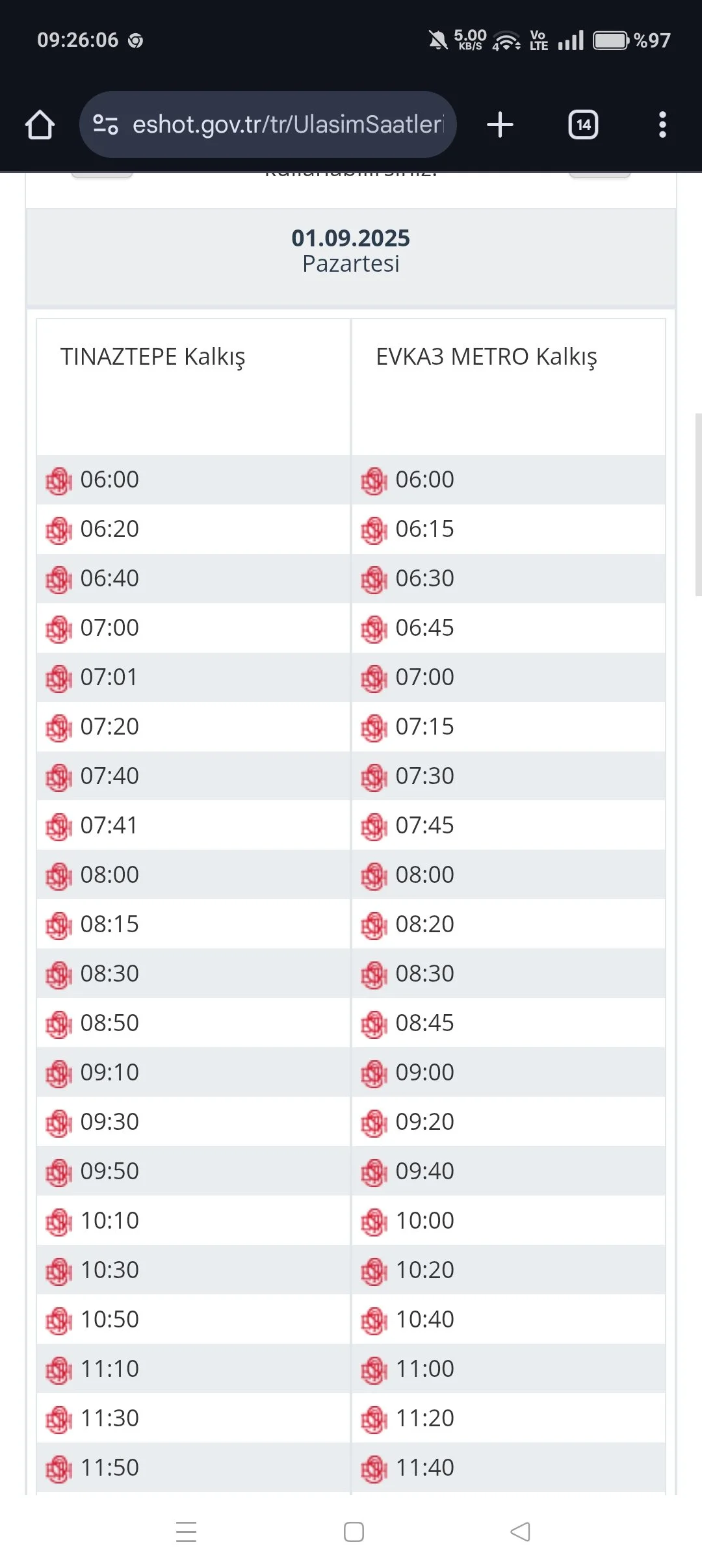The image size is (702, 1568).
Task: View site information icon in address bar
Action: tap(105, 124)
